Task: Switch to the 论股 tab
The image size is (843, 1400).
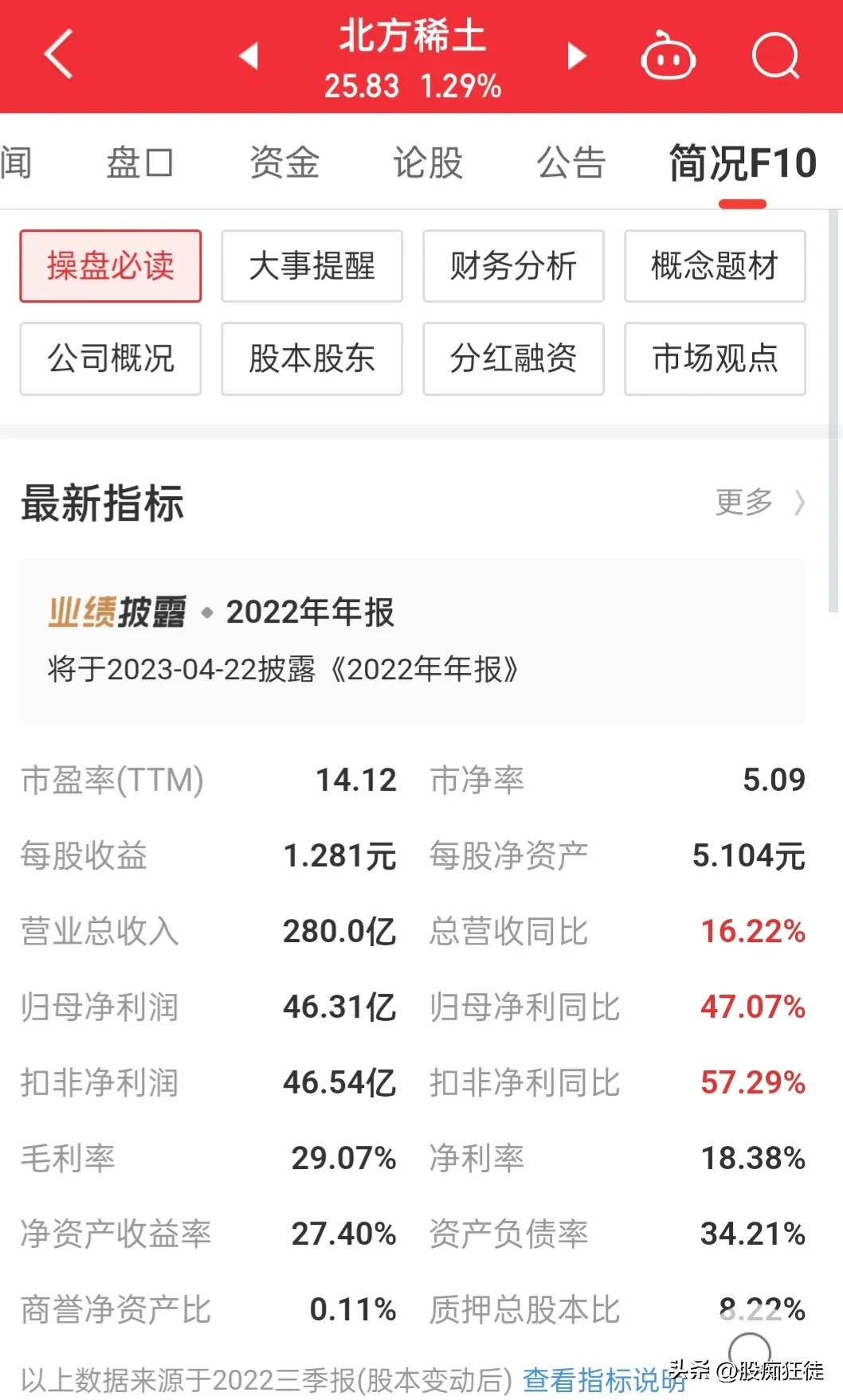Action: (428, 162)
